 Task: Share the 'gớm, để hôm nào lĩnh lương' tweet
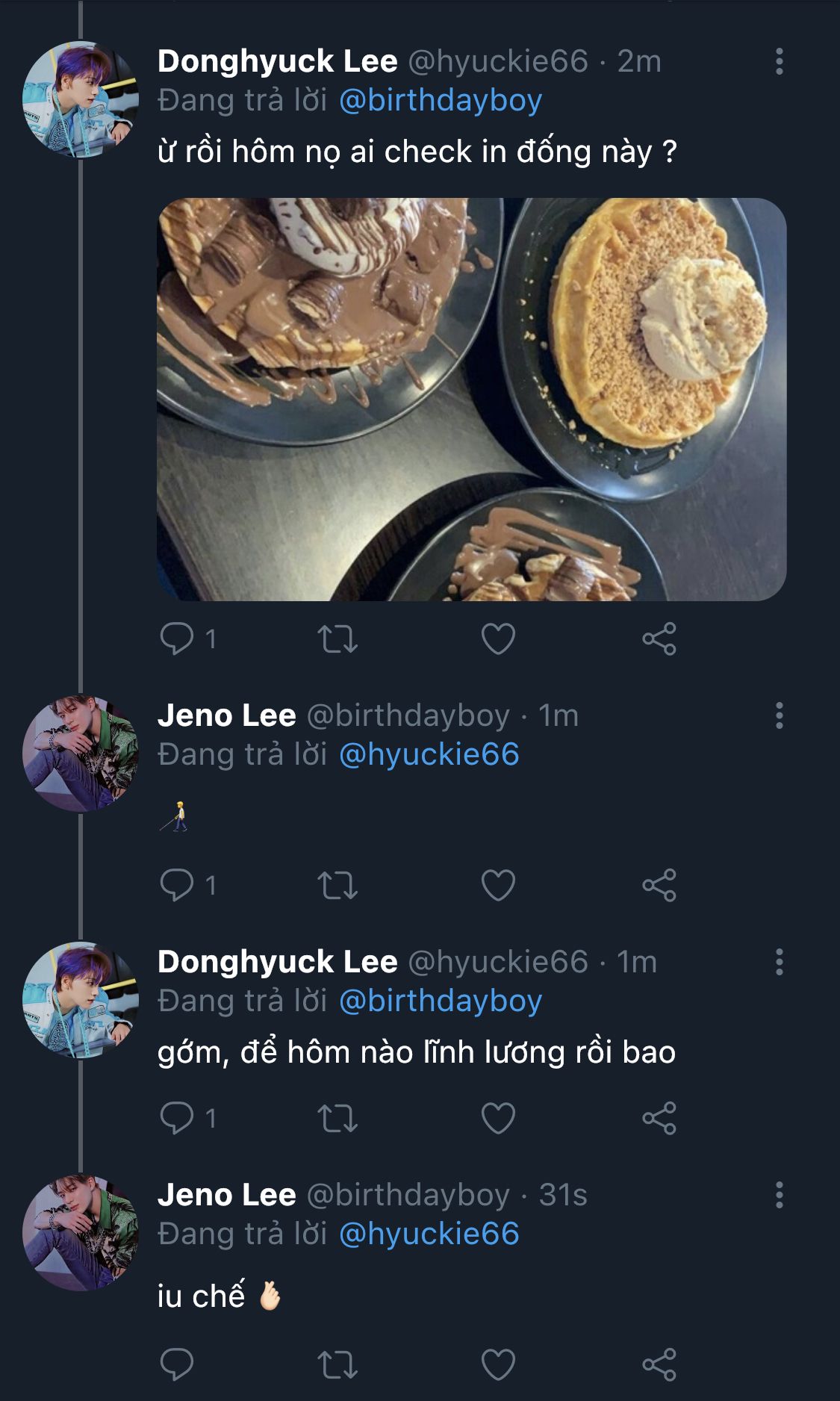click(x=659, y=1118)
